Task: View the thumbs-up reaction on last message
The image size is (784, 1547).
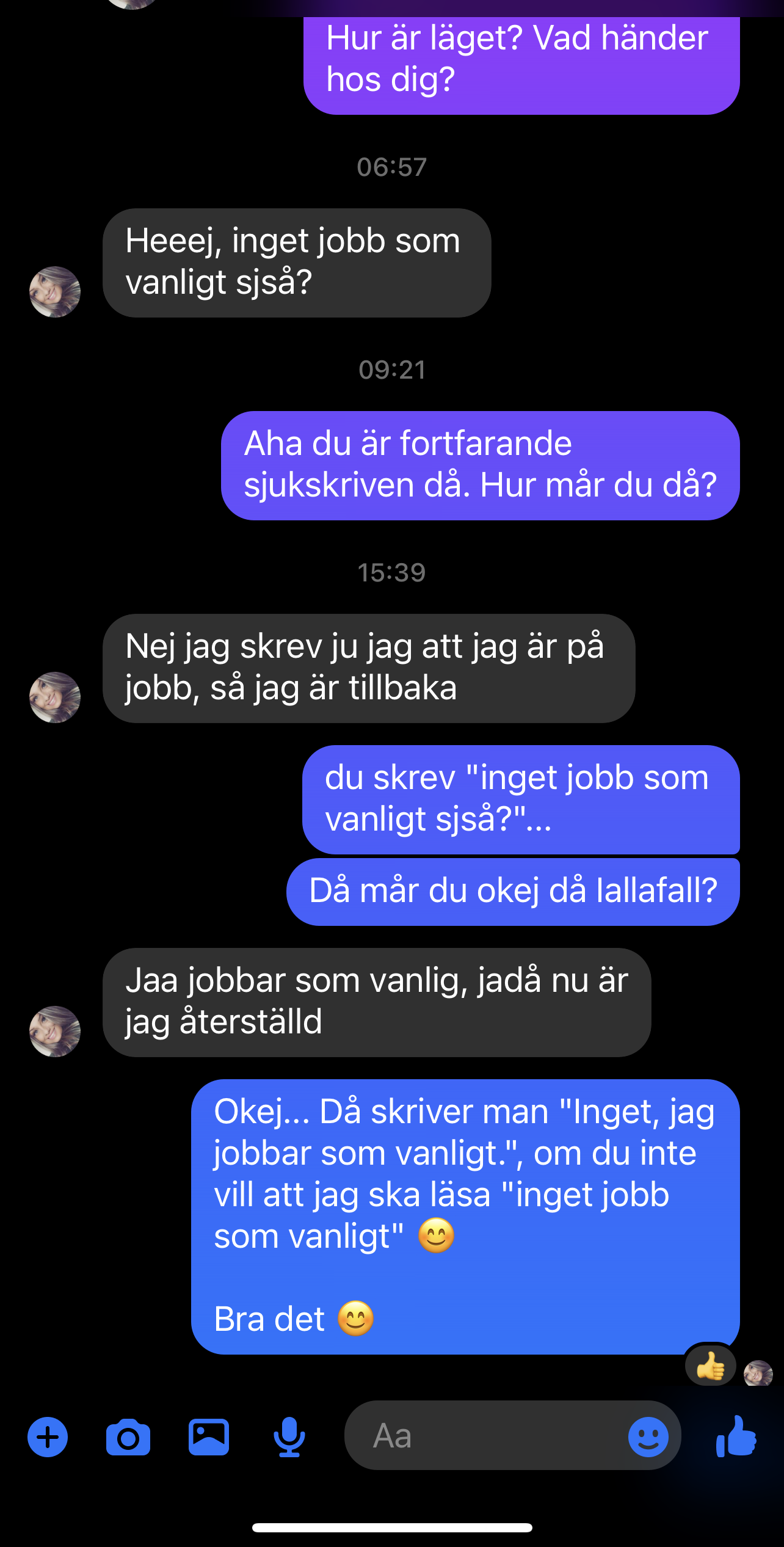Action: [x=711, y=1366]
